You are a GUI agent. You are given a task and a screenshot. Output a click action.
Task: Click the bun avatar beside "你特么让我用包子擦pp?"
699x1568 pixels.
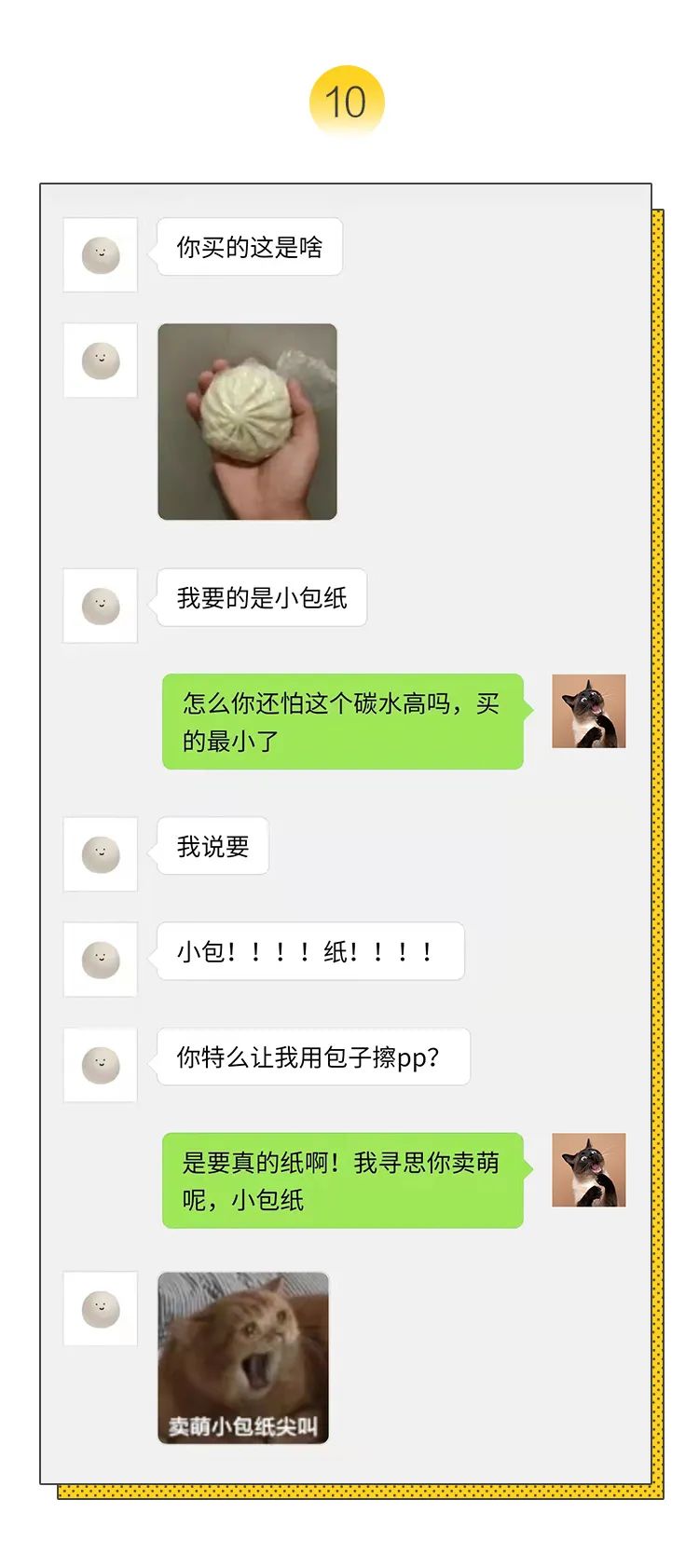click(x=100, y=1065)
